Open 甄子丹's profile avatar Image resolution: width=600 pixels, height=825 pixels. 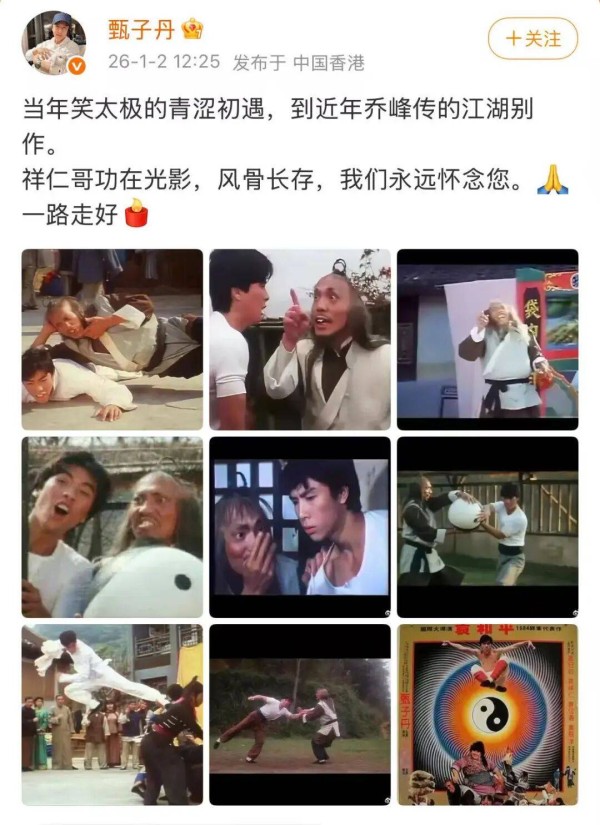tap(54, 43)
